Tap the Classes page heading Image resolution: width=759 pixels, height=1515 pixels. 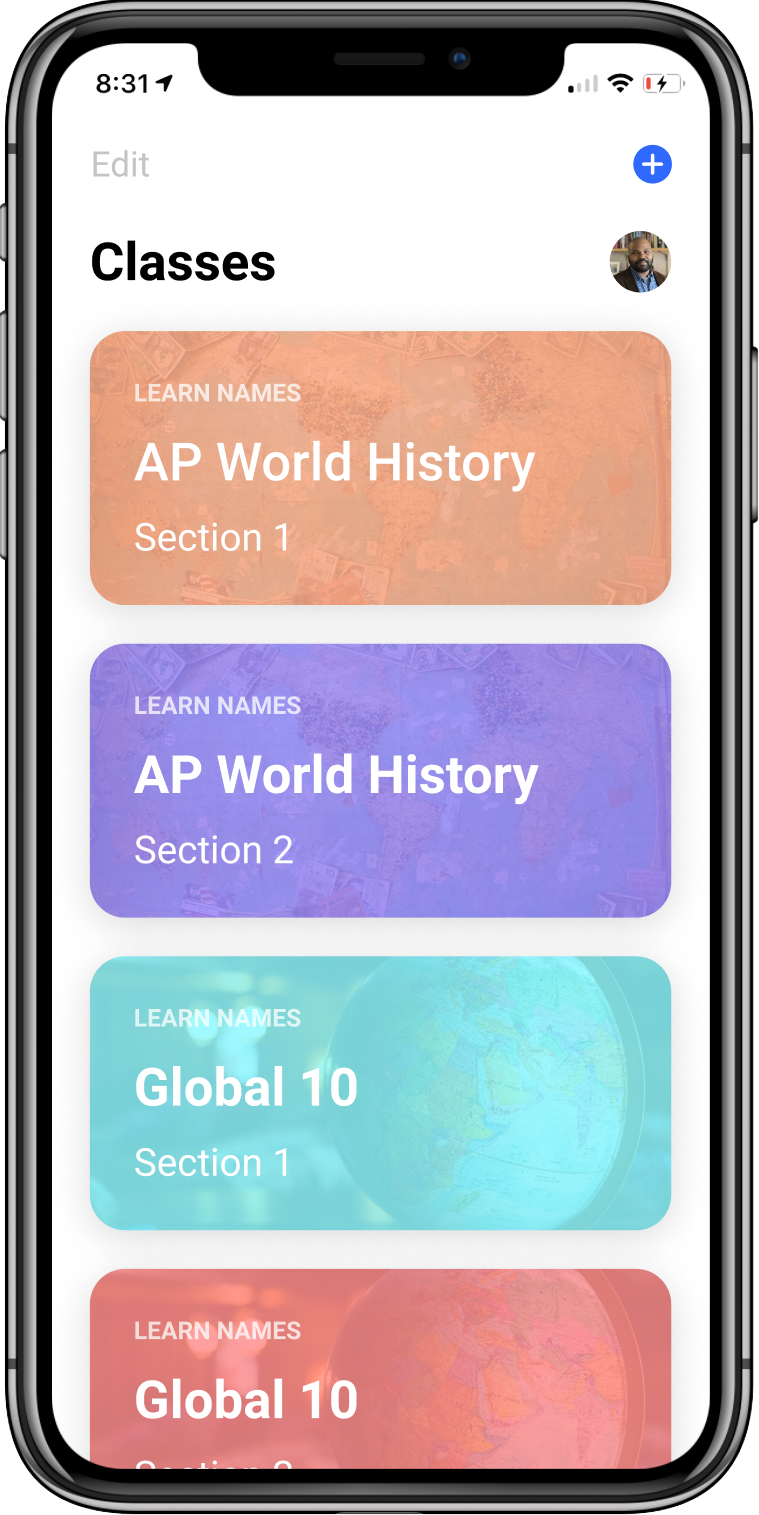pyautogui.click(x=182, y=261)
